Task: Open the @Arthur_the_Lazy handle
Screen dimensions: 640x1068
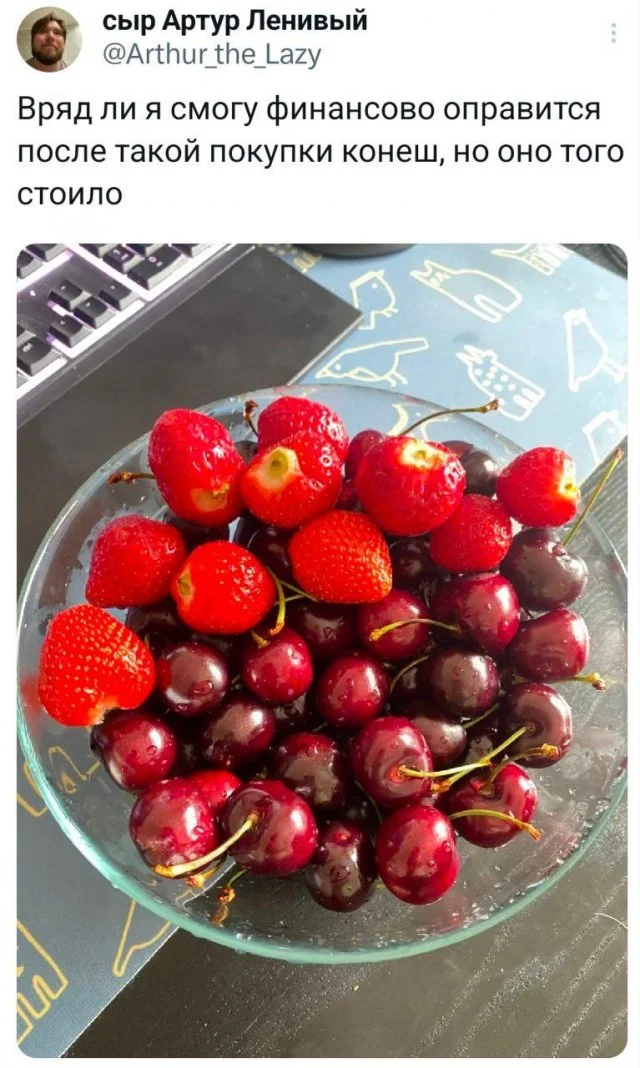Action: tap(212, 56)
